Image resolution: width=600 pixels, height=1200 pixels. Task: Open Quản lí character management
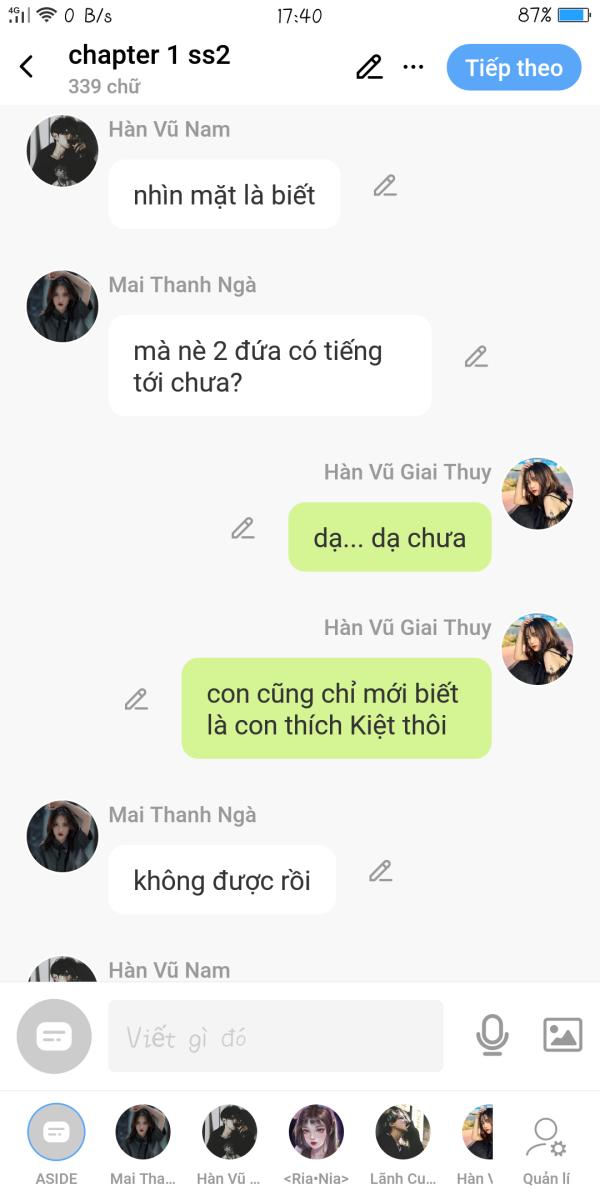tap(546, 1146)
